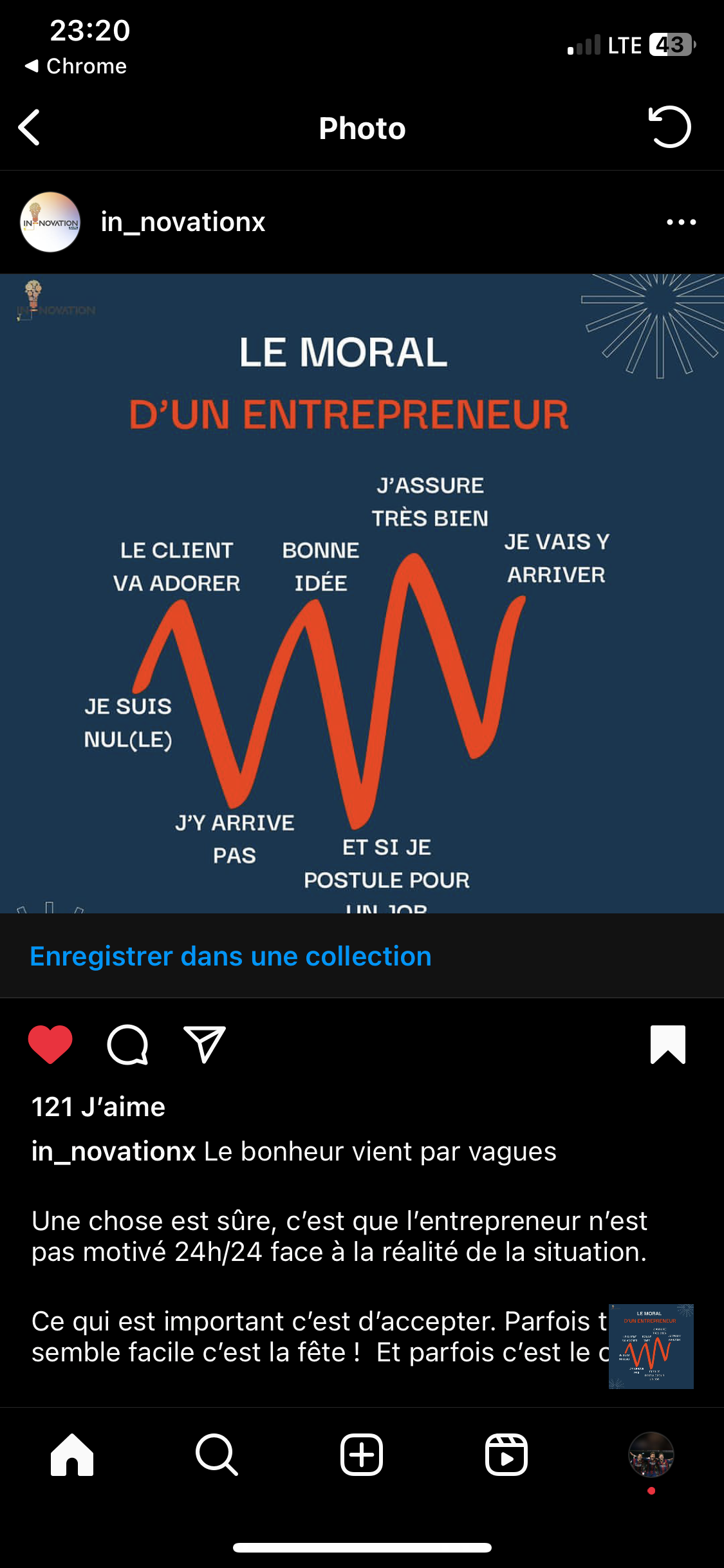This screenshot has height=1568, width=724.
Task: Remove the bookmark from this post
Action: pos(668,1044)
